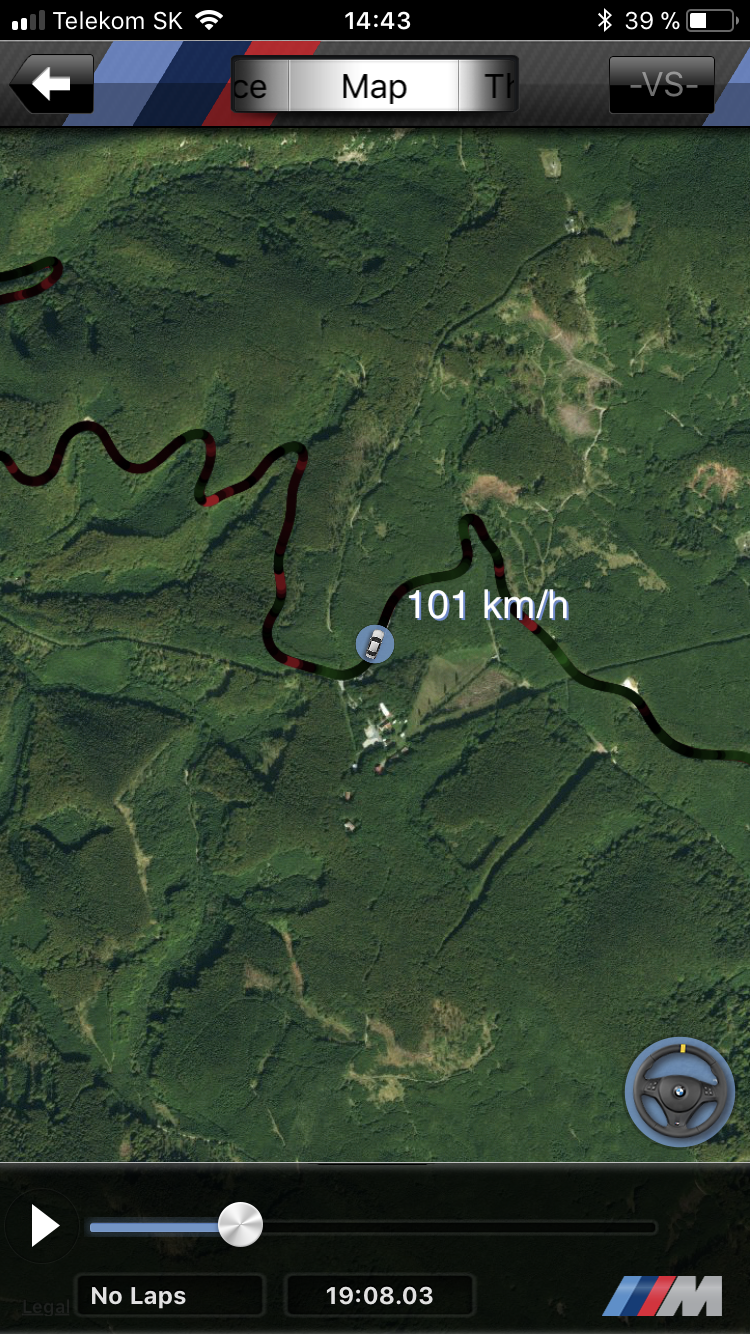Tap the BMW steering wheel icon
Image resolution: width=750 pixels, height=1334 pixels.
(680, 1091)
